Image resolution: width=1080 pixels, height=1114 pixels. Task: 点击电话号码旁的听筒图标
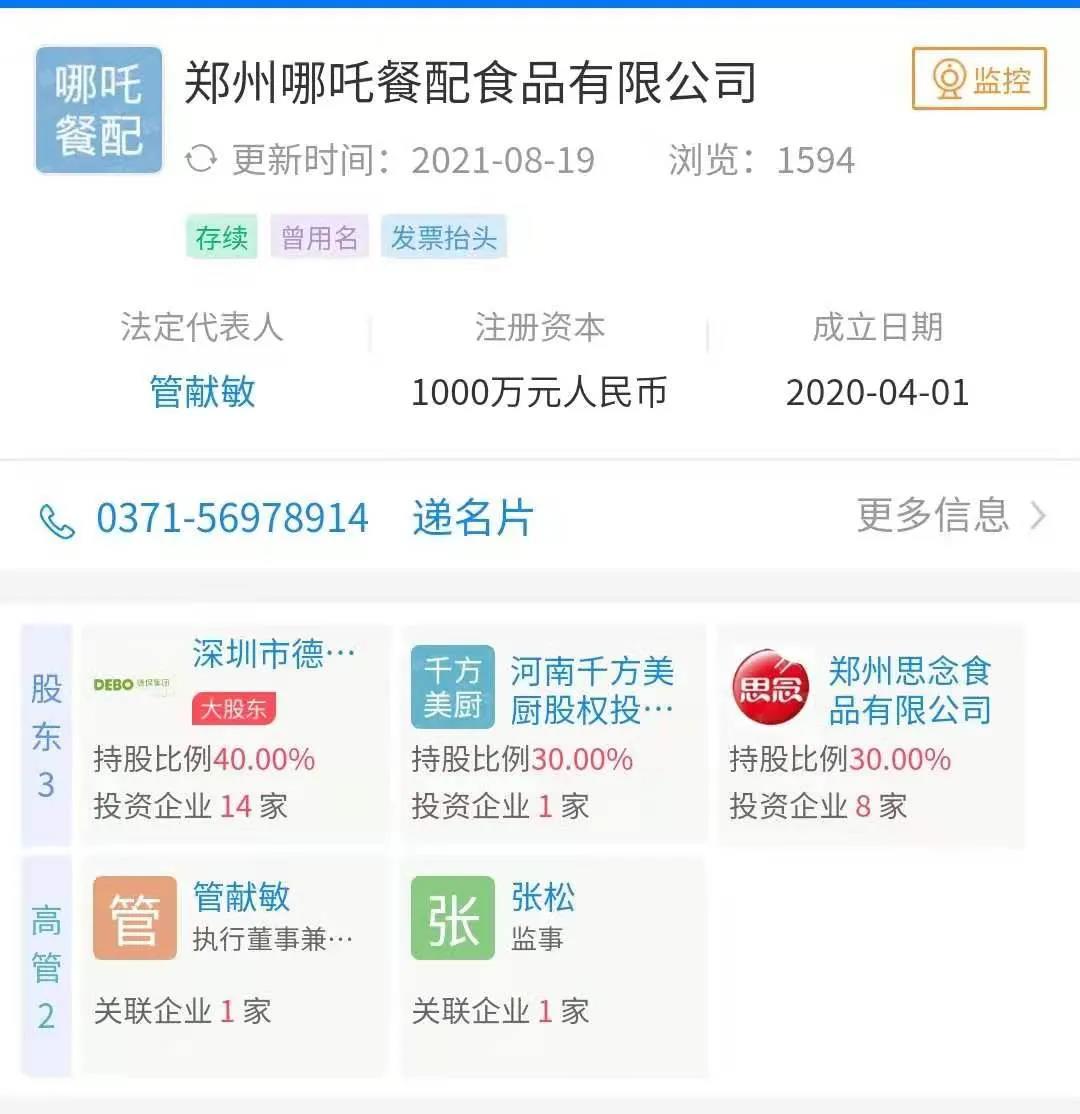tap(60, 517)
